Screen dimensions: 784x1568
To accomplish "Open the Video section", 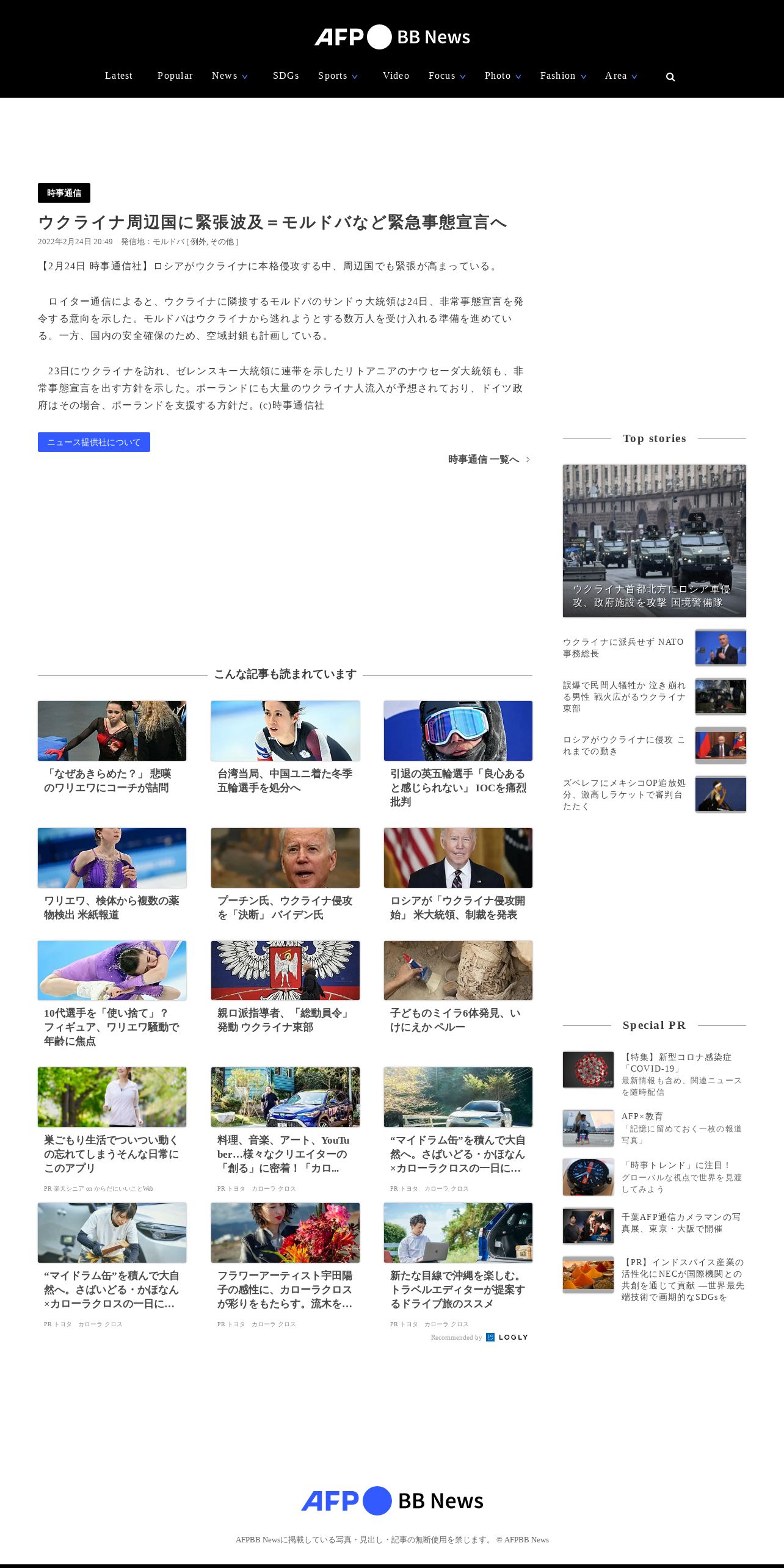I will [396, 76].
